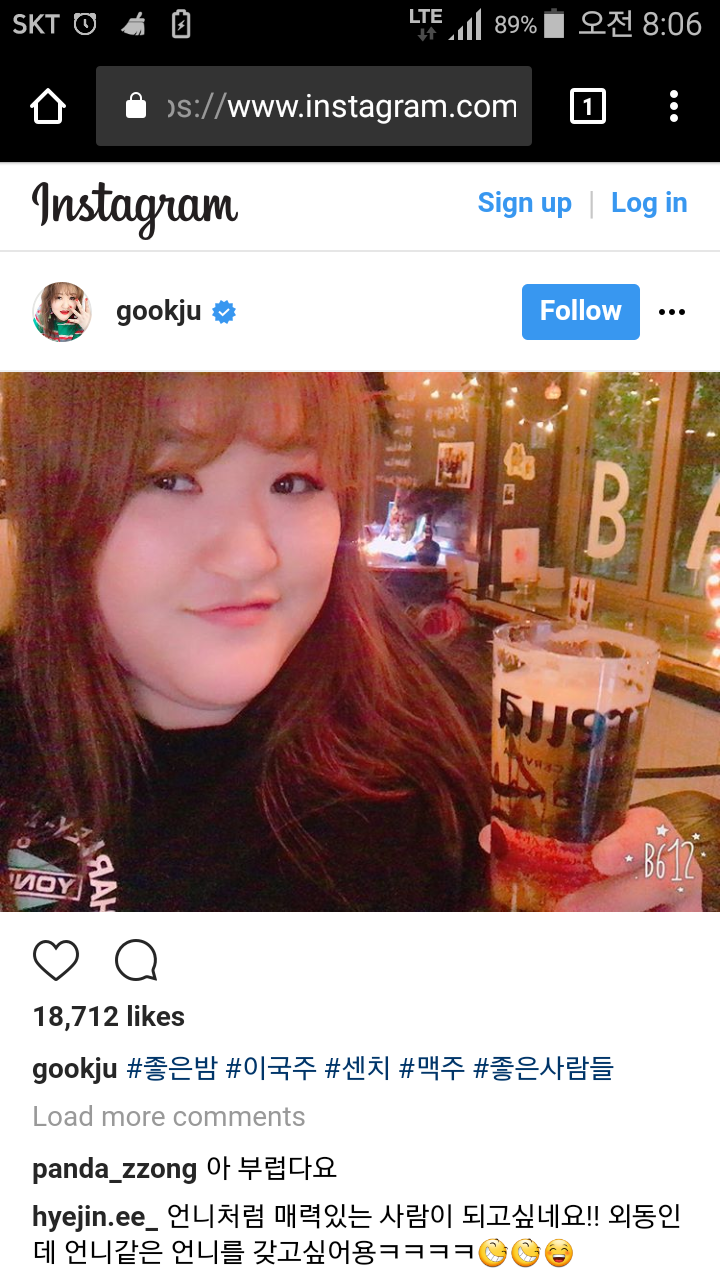Viewport: 720px width, 1280px height.
Task: Open panda_zzong's profile
Action: pos(114,1168)
